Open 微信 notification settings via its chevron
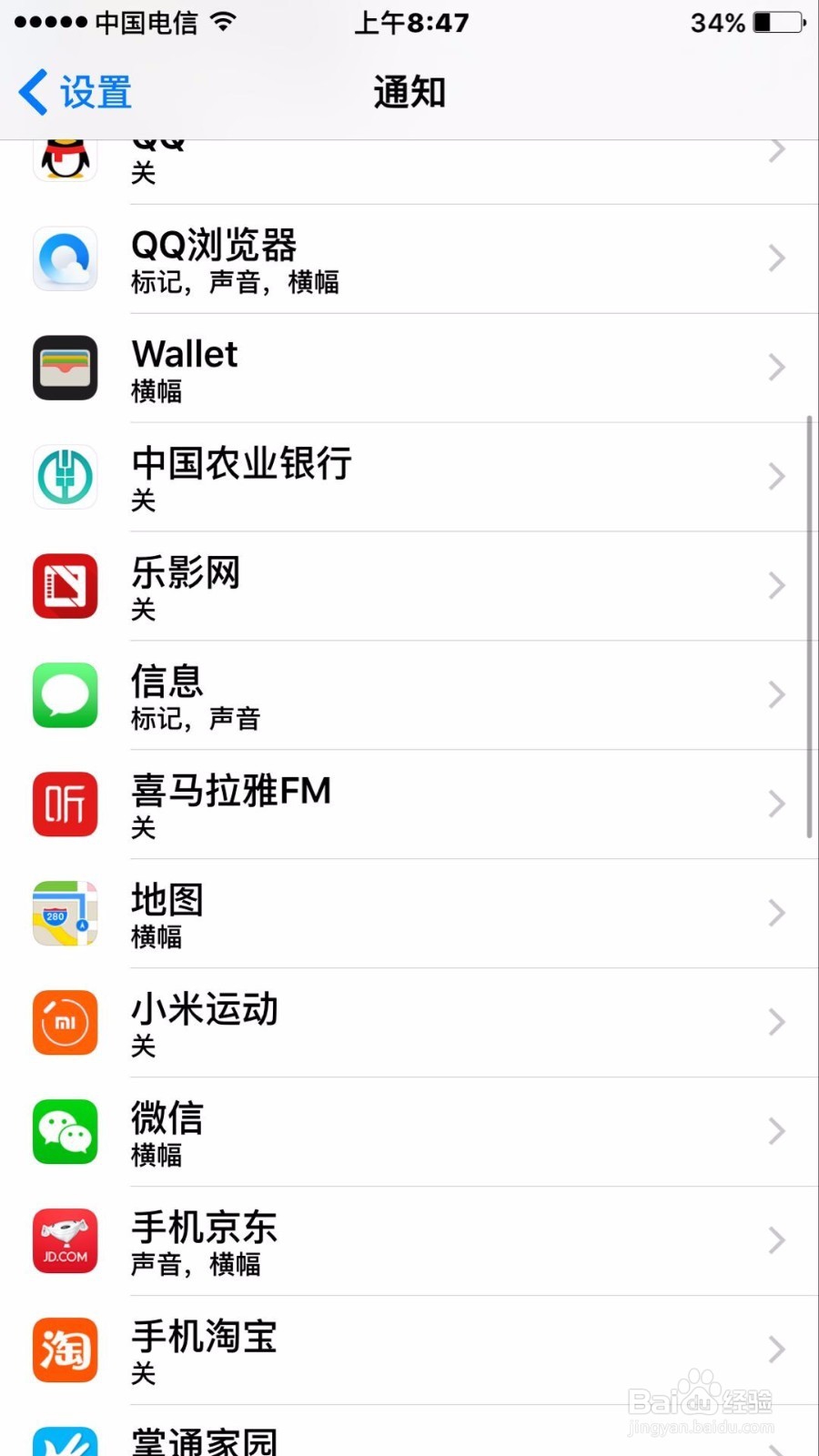Screen dimensions: 819x1456 click(775, 1132)
